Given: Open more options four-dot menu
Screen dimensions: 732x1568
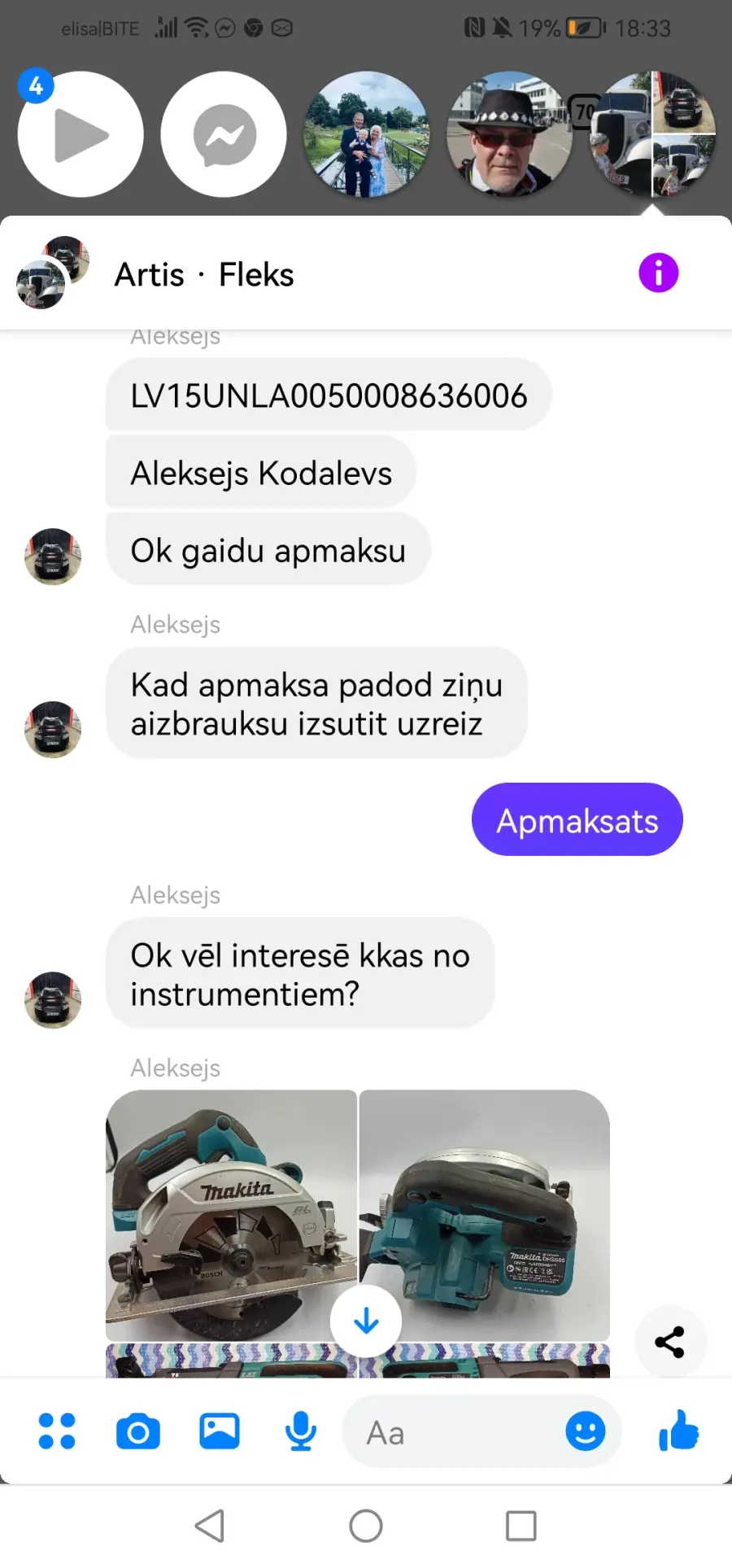Looking at the screenshot, I should [x=57, y=1431].
